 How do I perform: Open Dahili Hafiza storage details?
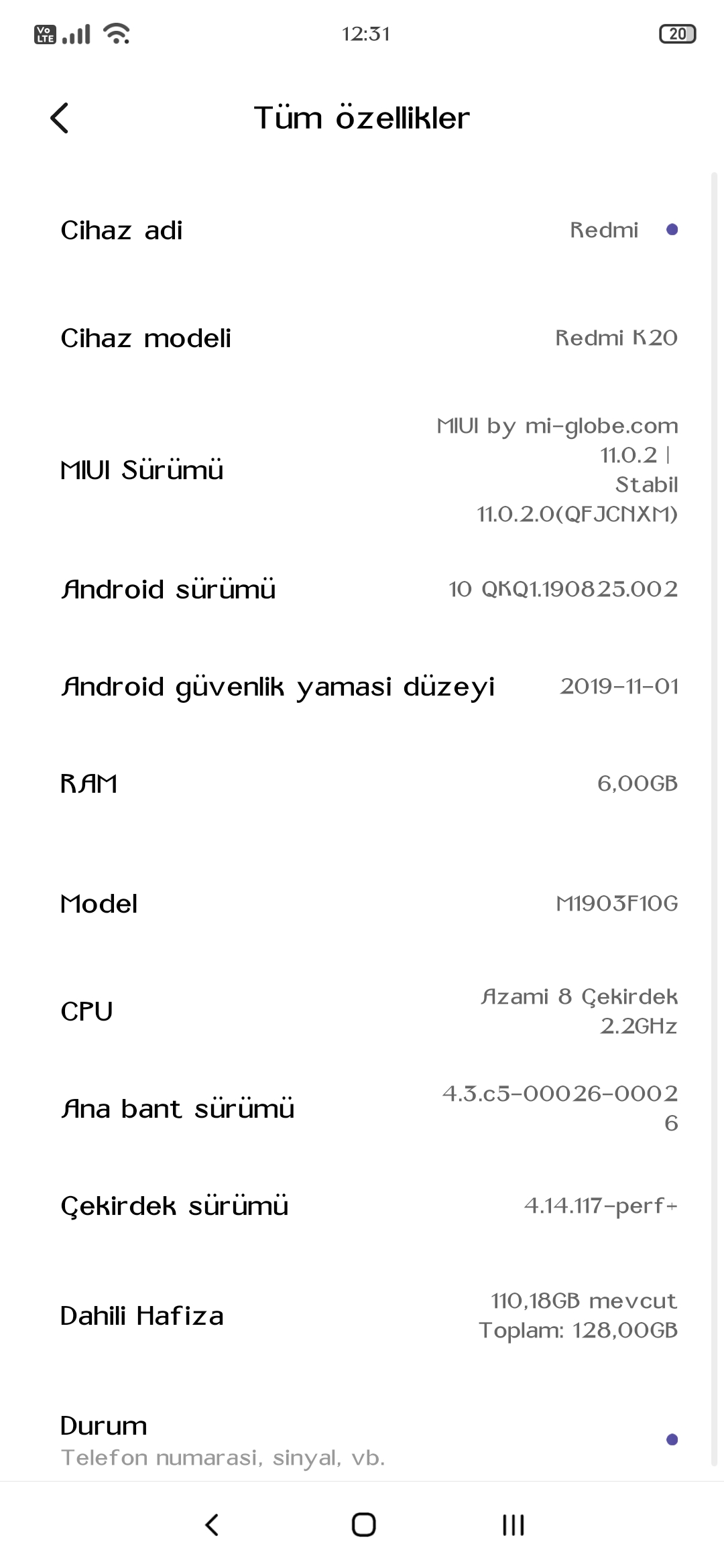point(362,1315)
